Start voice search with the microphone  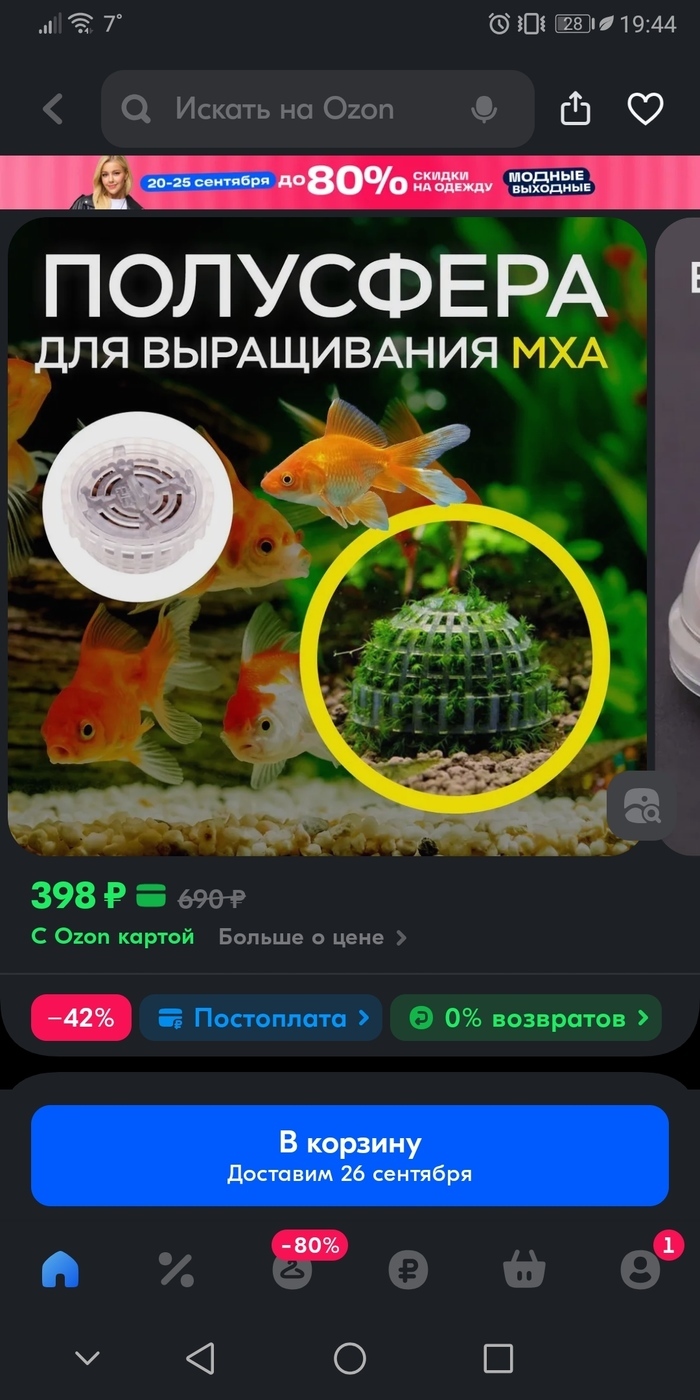point(484,109)
